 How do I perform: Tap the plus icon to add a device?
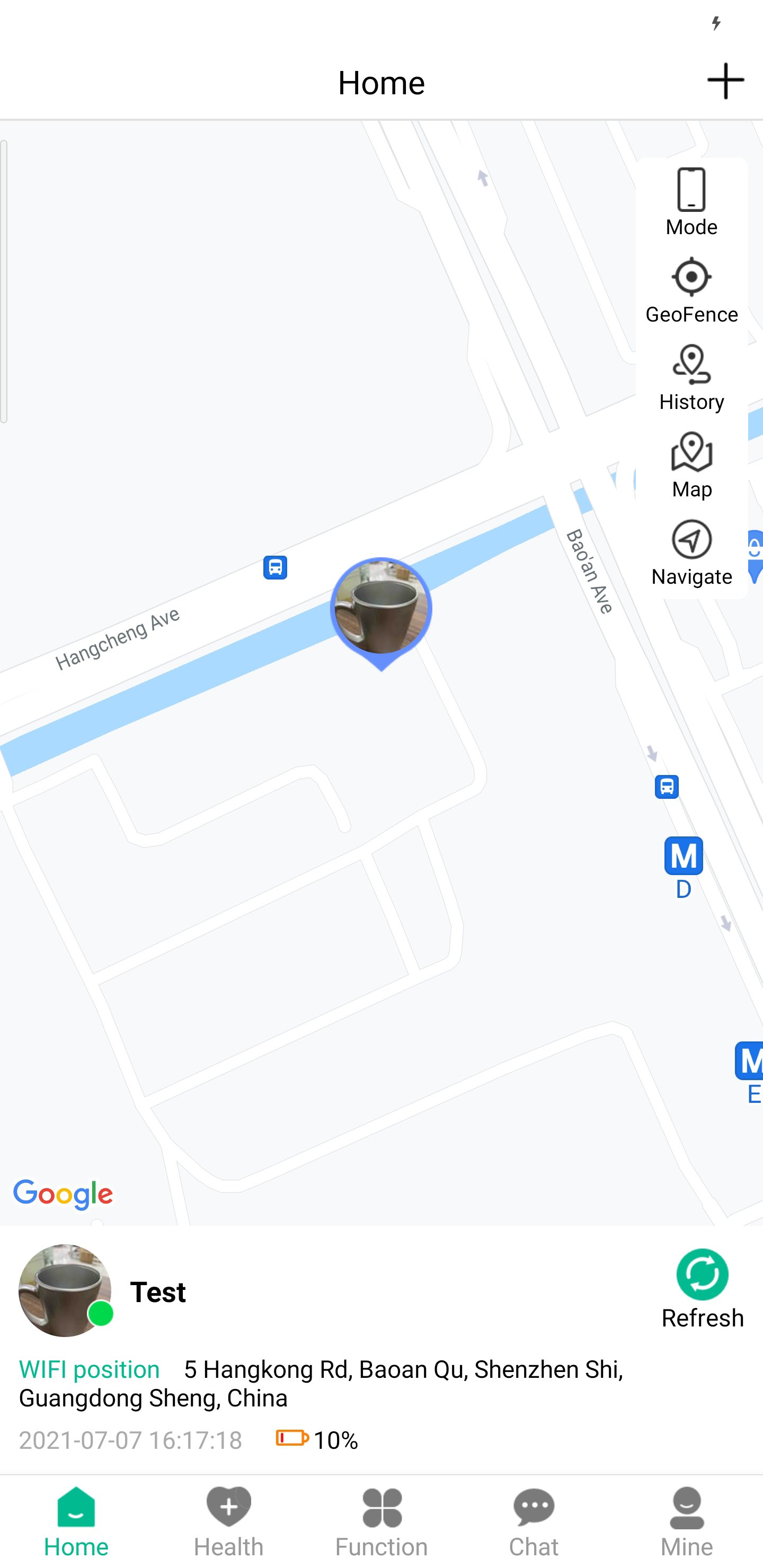725,81
